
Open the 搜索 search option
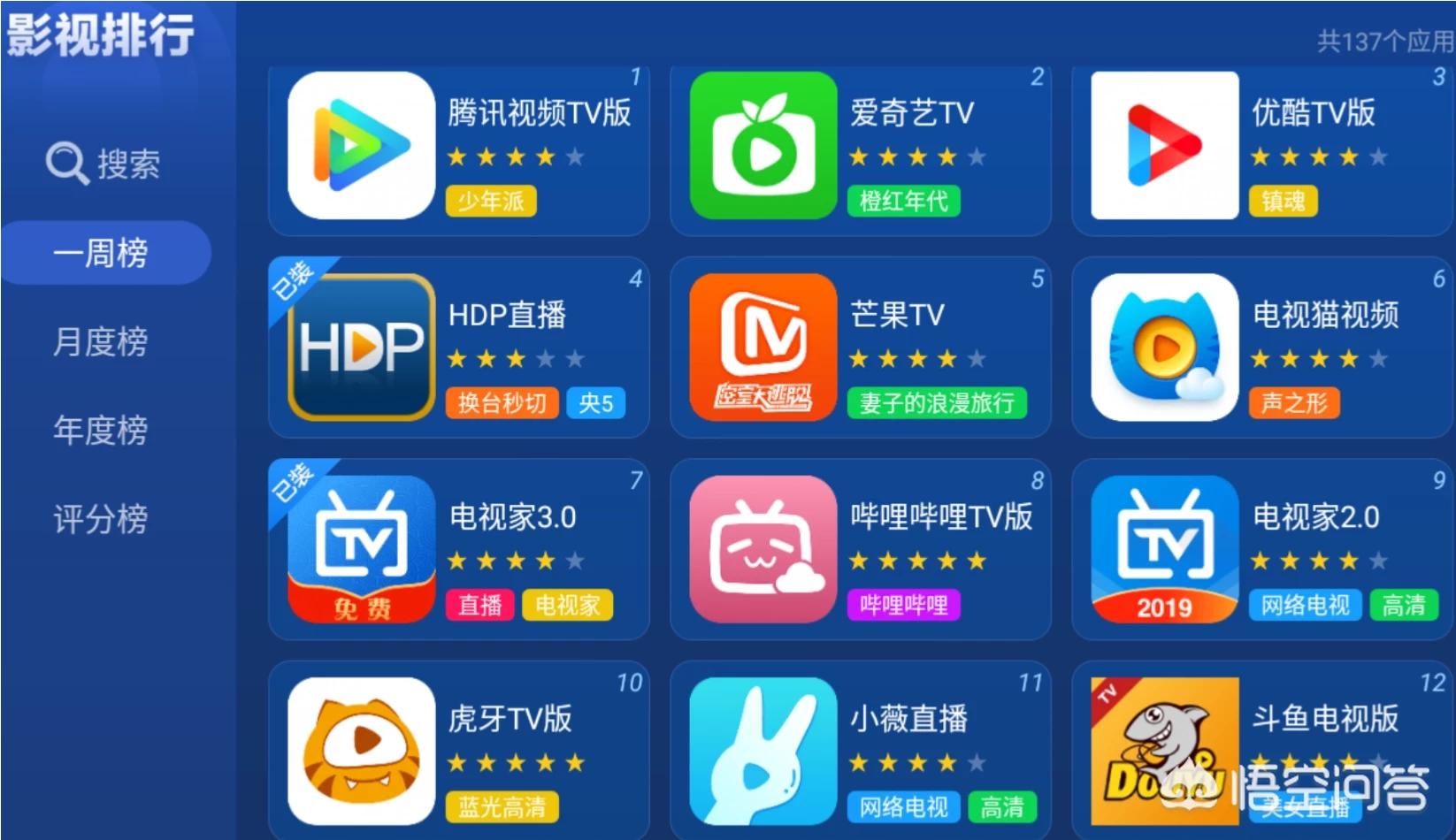pos(104,164)
